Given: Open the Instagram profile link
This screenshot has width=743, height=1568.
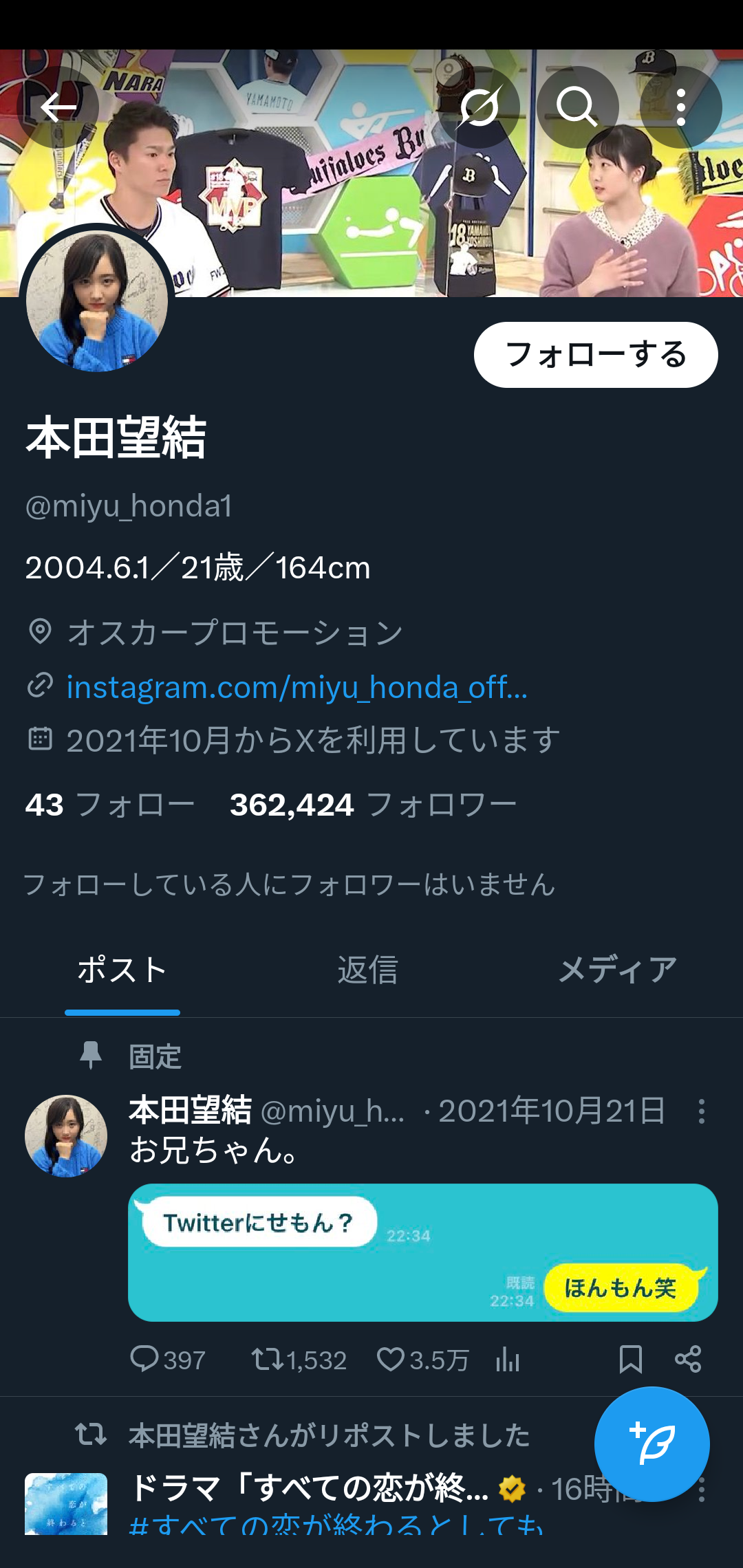Looking at the screenshot, I should [297, 687].
